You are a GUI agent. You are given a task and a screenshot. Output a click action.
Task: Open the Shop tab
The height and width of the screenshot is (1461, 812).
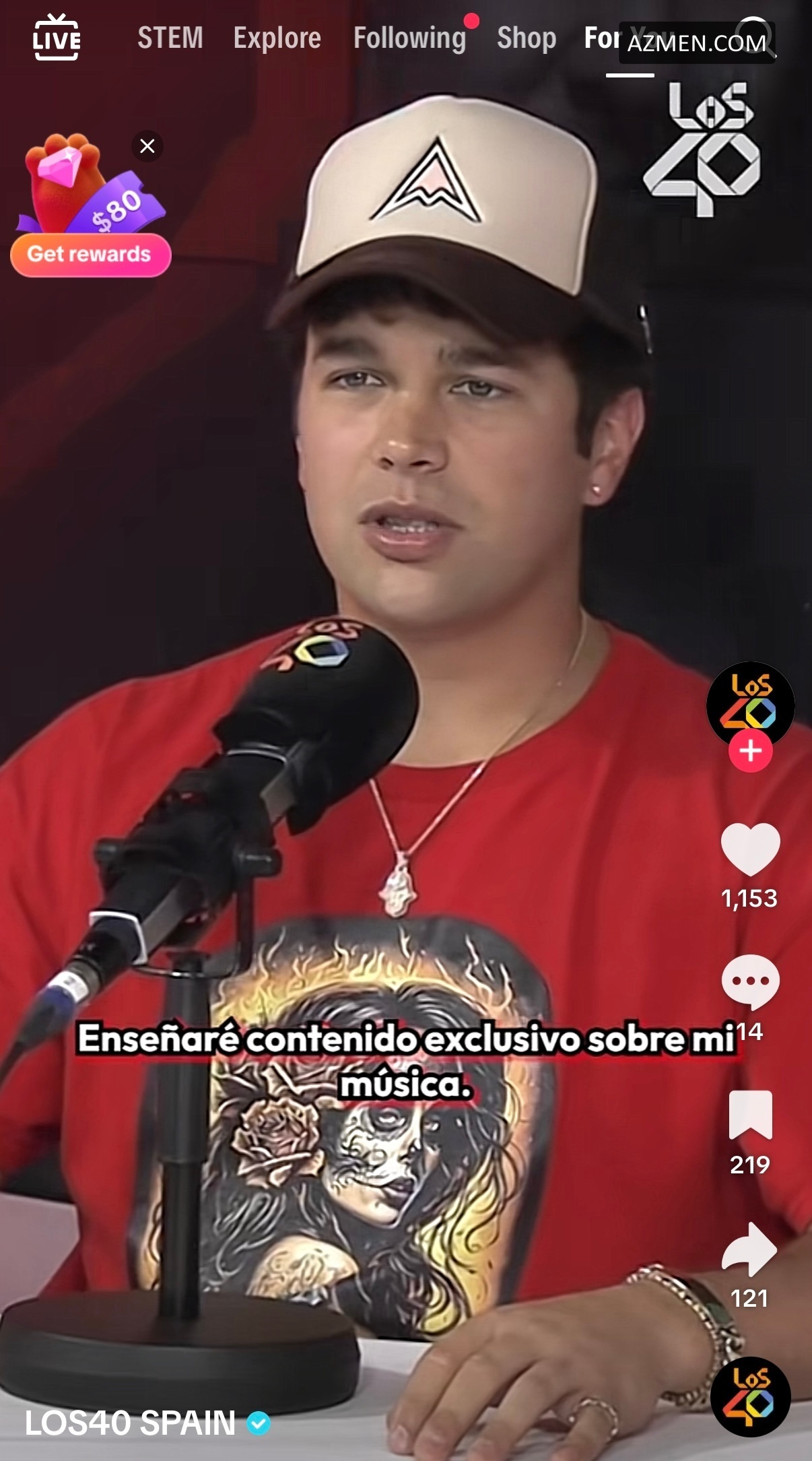click(527, 38)
